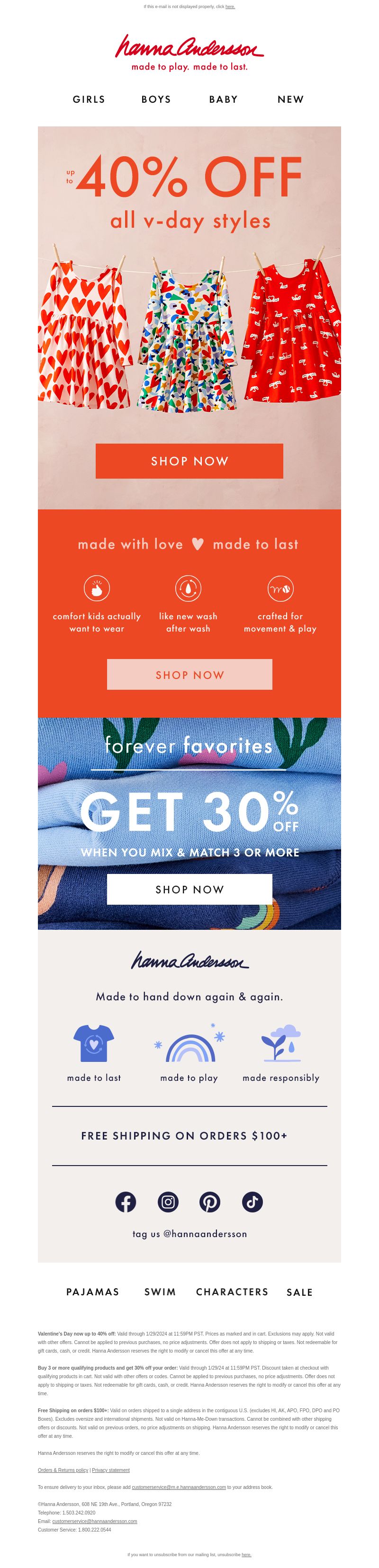The image size is (379, 1568).
Task: Open the GIRLS category link
Action: click(x=89, y=99)
